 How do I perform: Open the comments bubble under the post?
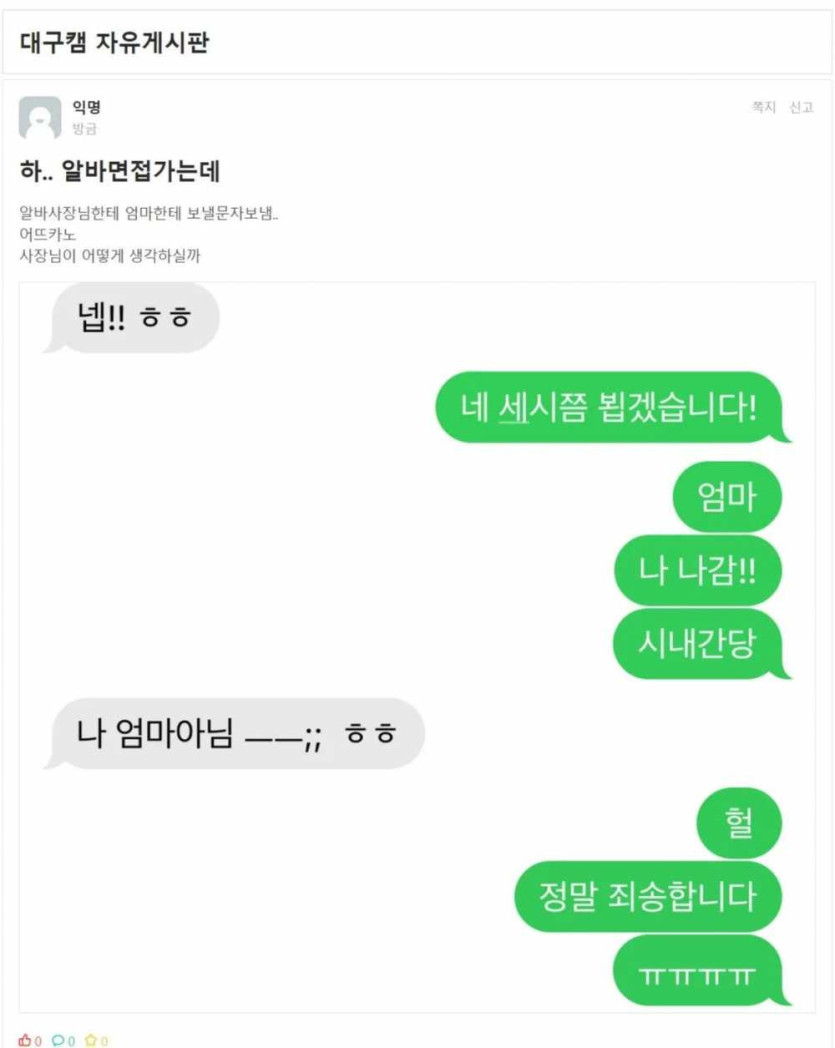(58, 1040)
